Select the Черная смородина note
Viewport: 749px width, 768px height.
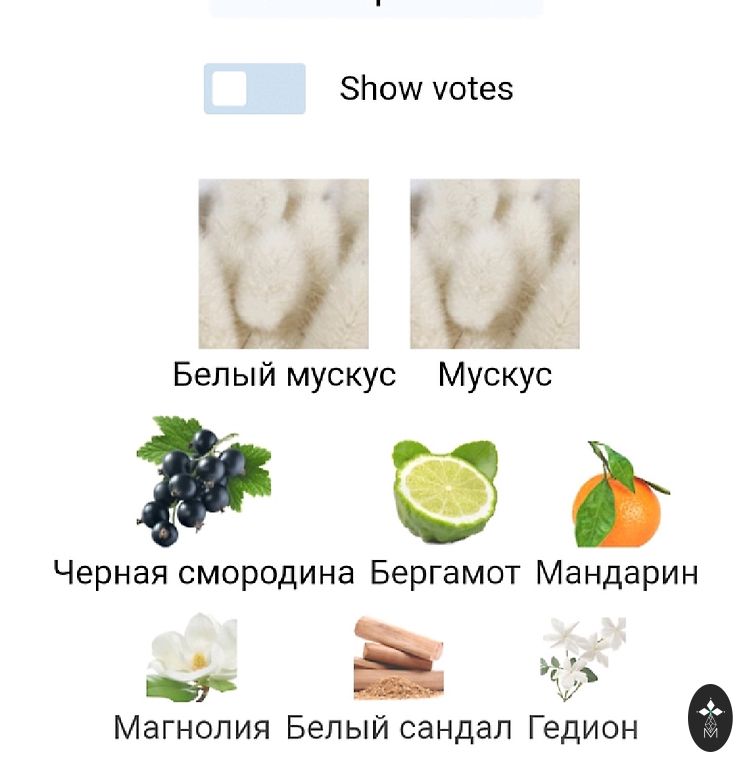[204, 481]
